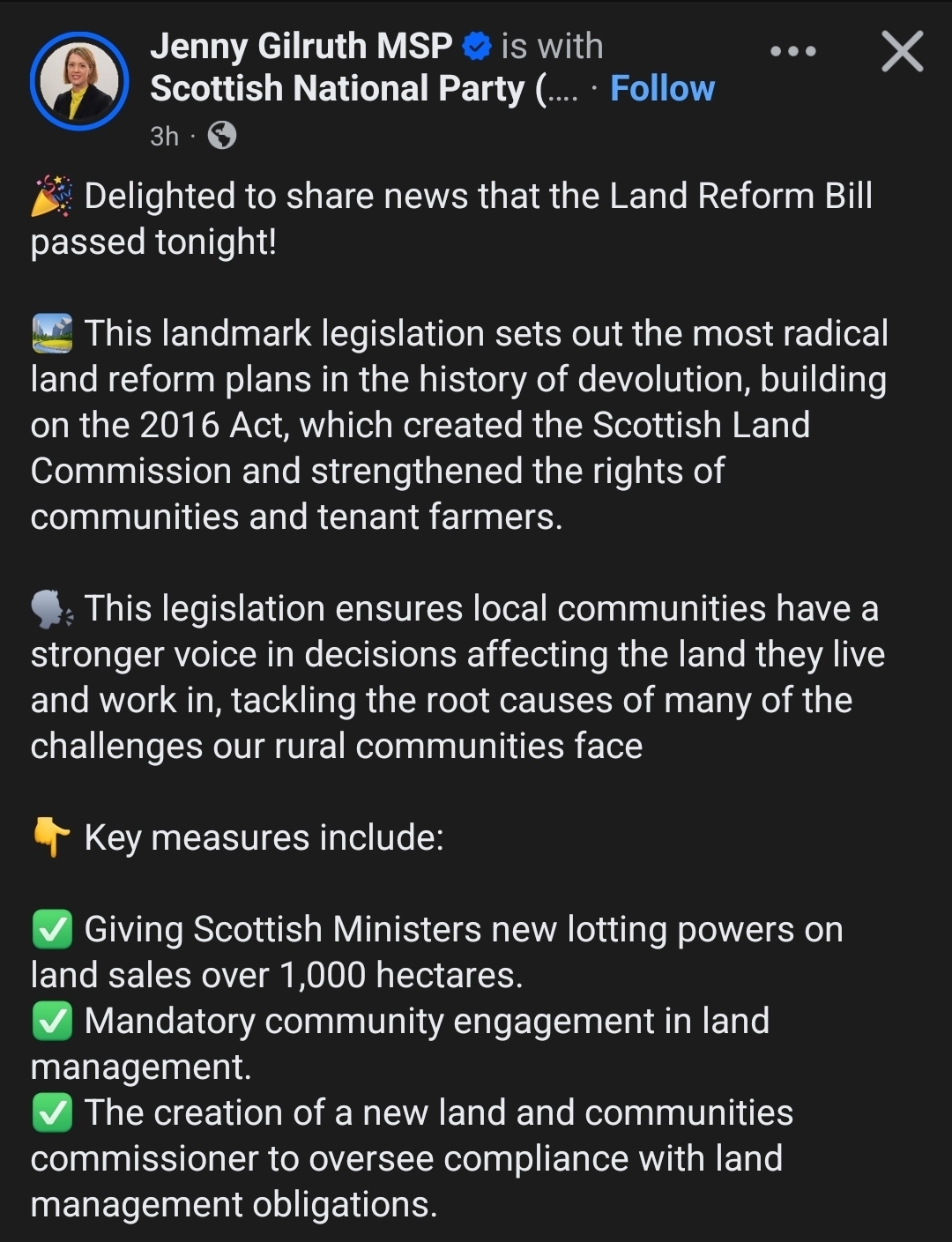Open the three-dot post options menu
The width and height of the screenshot is (952, 1242).
(792, 52)
